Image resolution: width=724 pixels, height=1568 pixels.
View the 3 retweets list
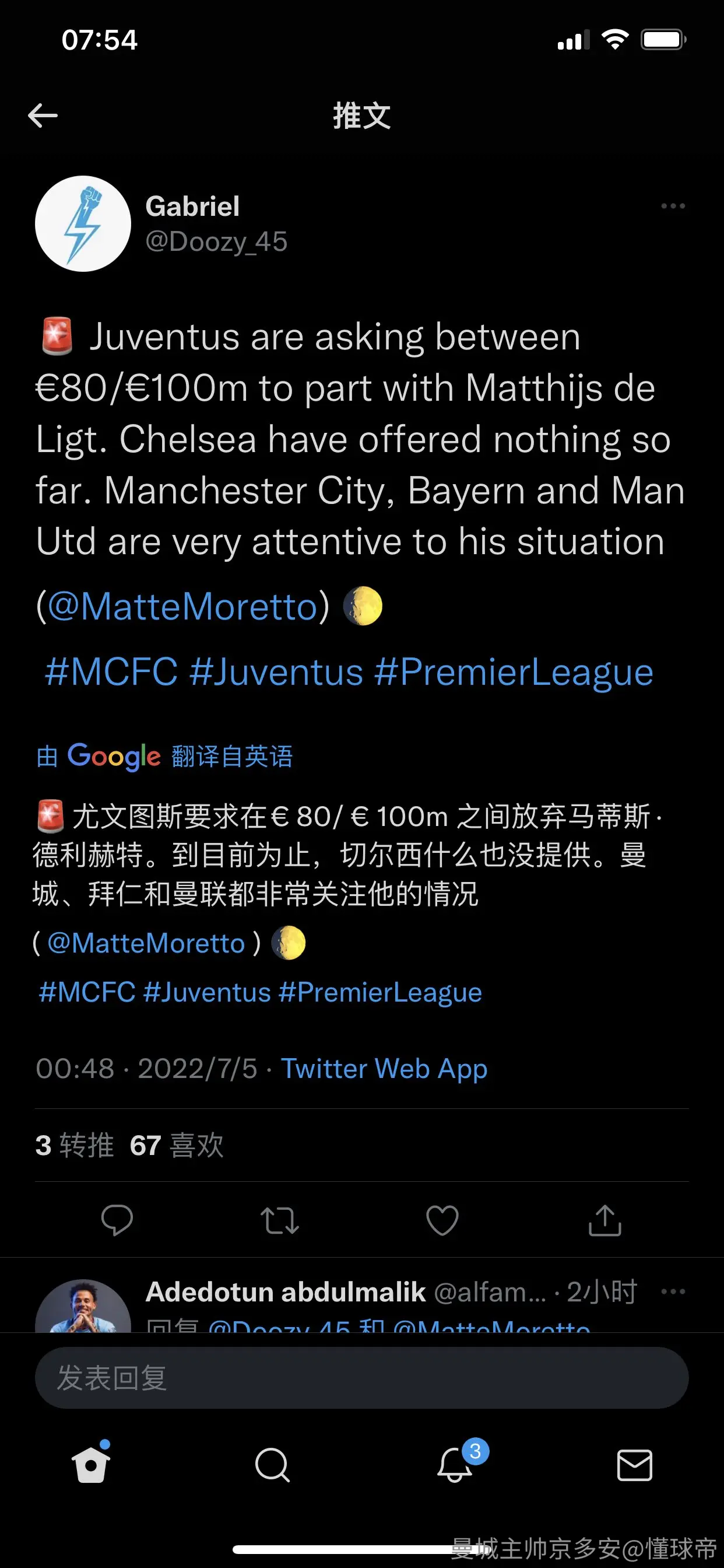[x=74, y=1145]
